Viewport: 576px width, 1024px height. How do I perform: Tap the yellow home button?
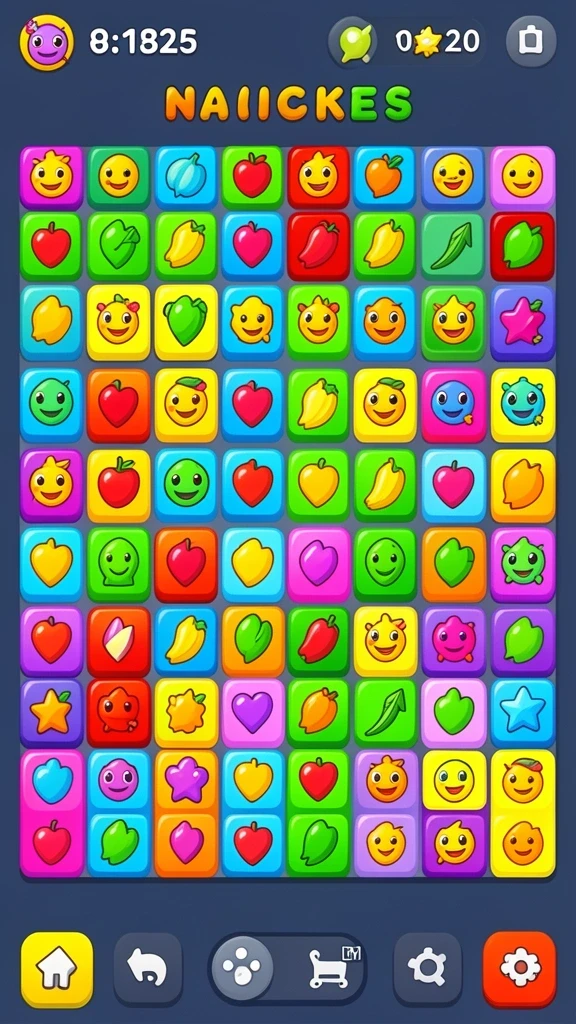point(57,969)
